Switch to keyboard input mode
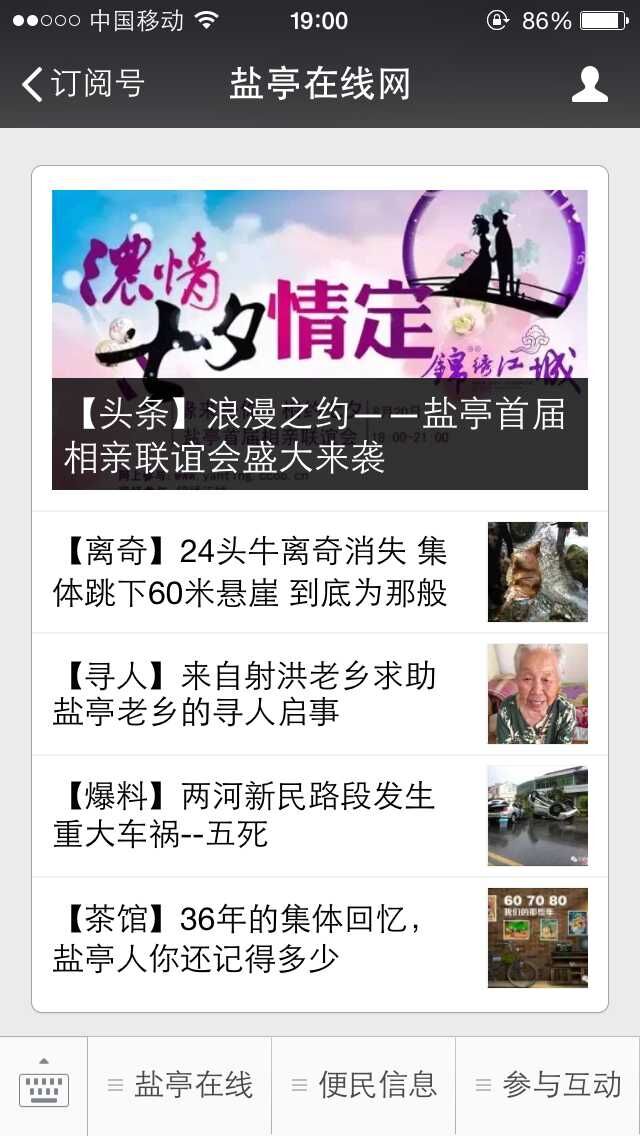The height and width of the screenshot is (1136, 640). [x=44, y=1086]
